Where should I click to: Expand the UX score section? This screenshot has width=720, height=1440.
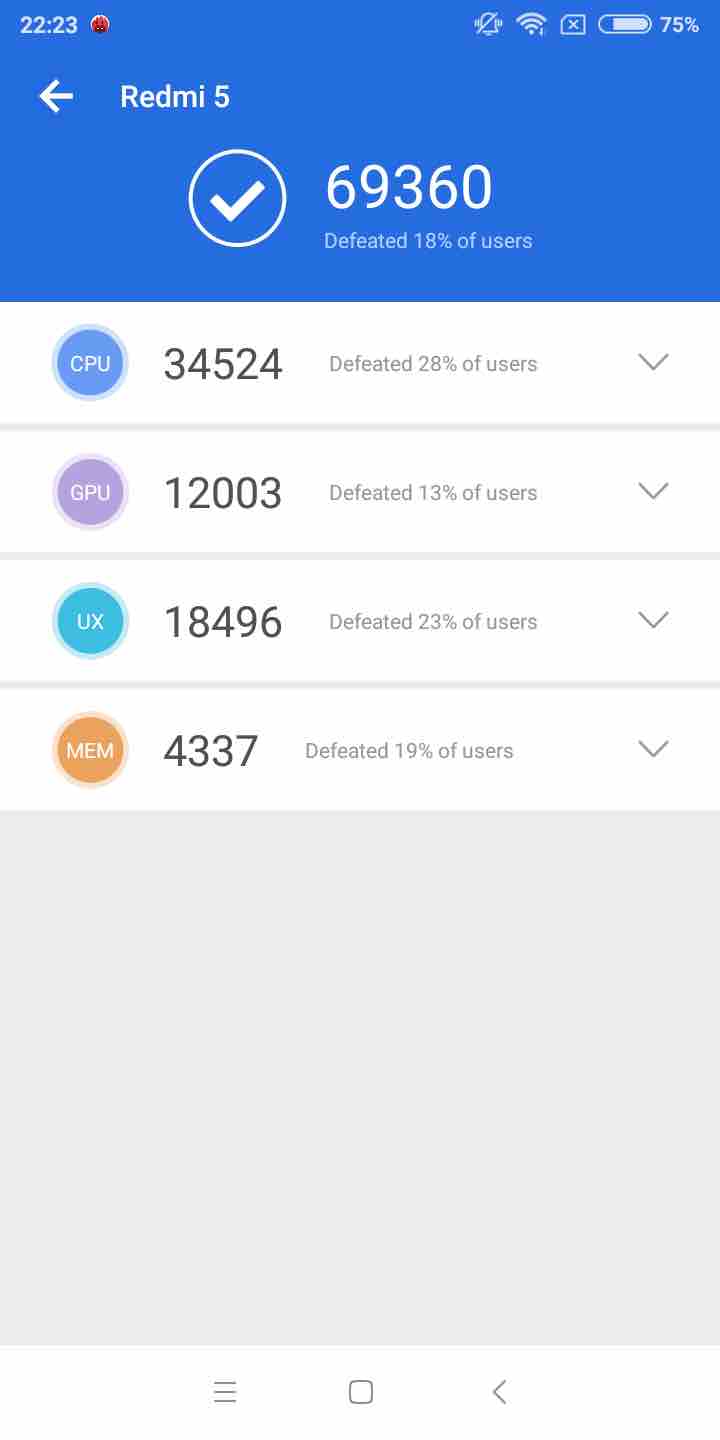pos(653,620)
